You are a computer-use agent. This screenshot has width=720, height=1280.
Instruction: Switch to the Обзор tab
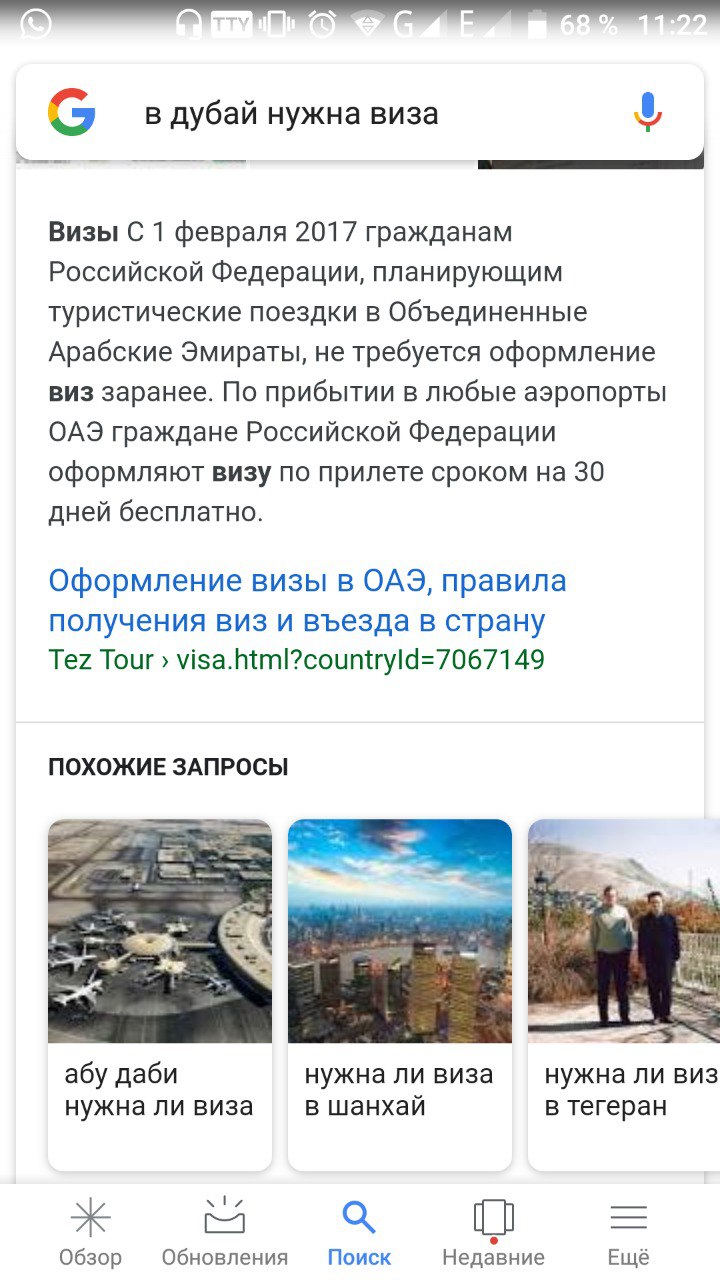pos(90,1232)
